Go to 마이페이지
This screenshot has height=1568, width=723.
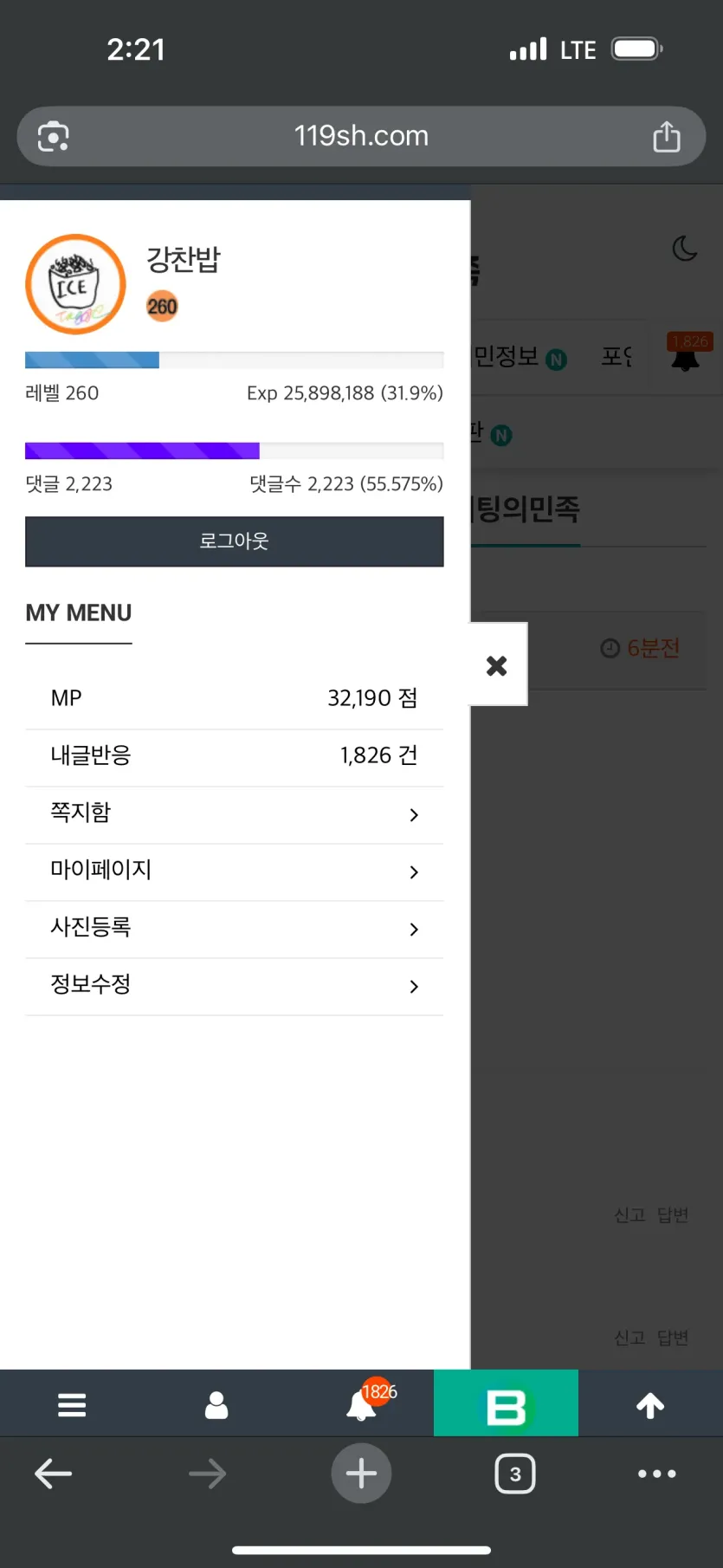click(x=234, y=871)
